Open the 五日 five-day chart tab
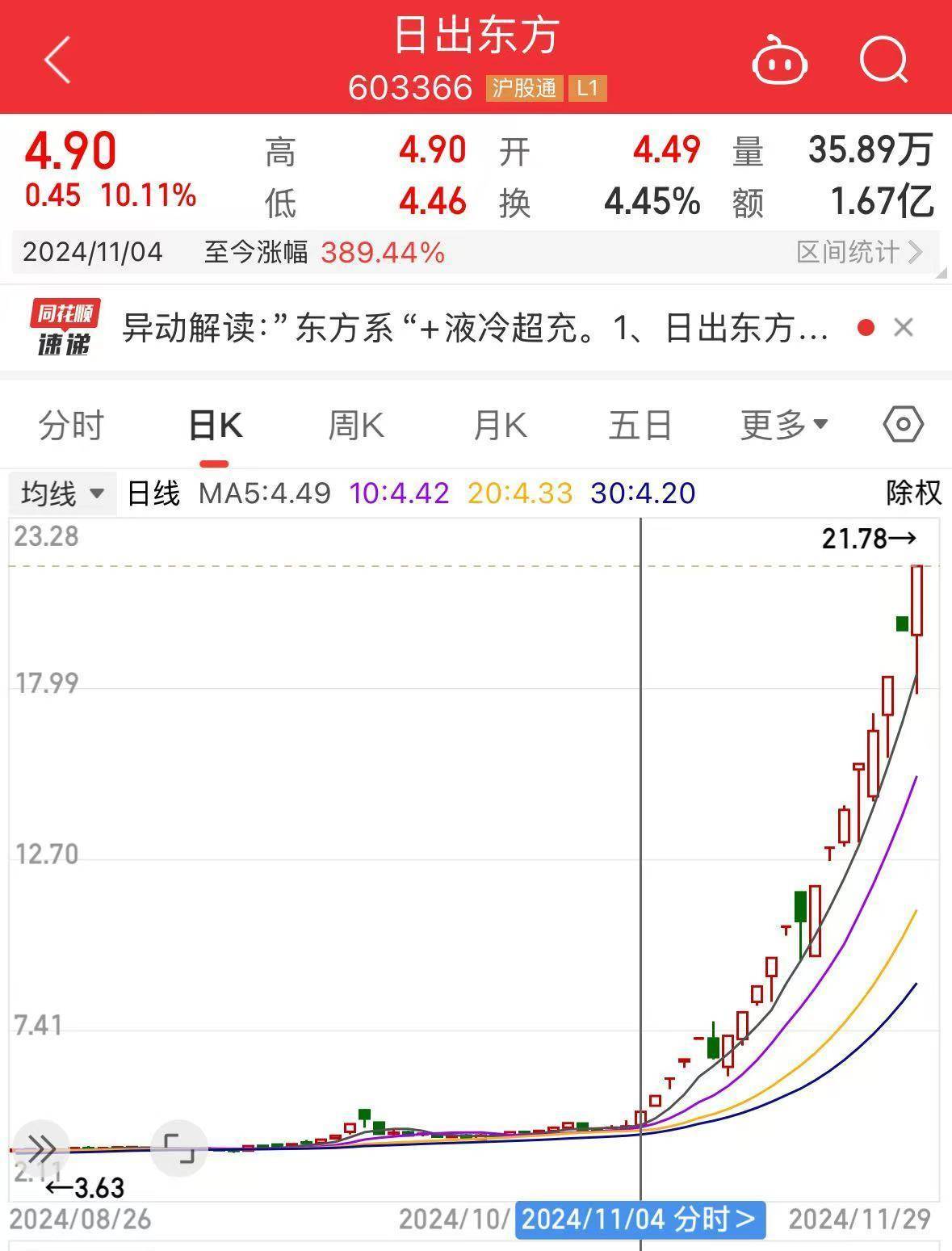Screen dimensions: 952x1251 point(640,423)
